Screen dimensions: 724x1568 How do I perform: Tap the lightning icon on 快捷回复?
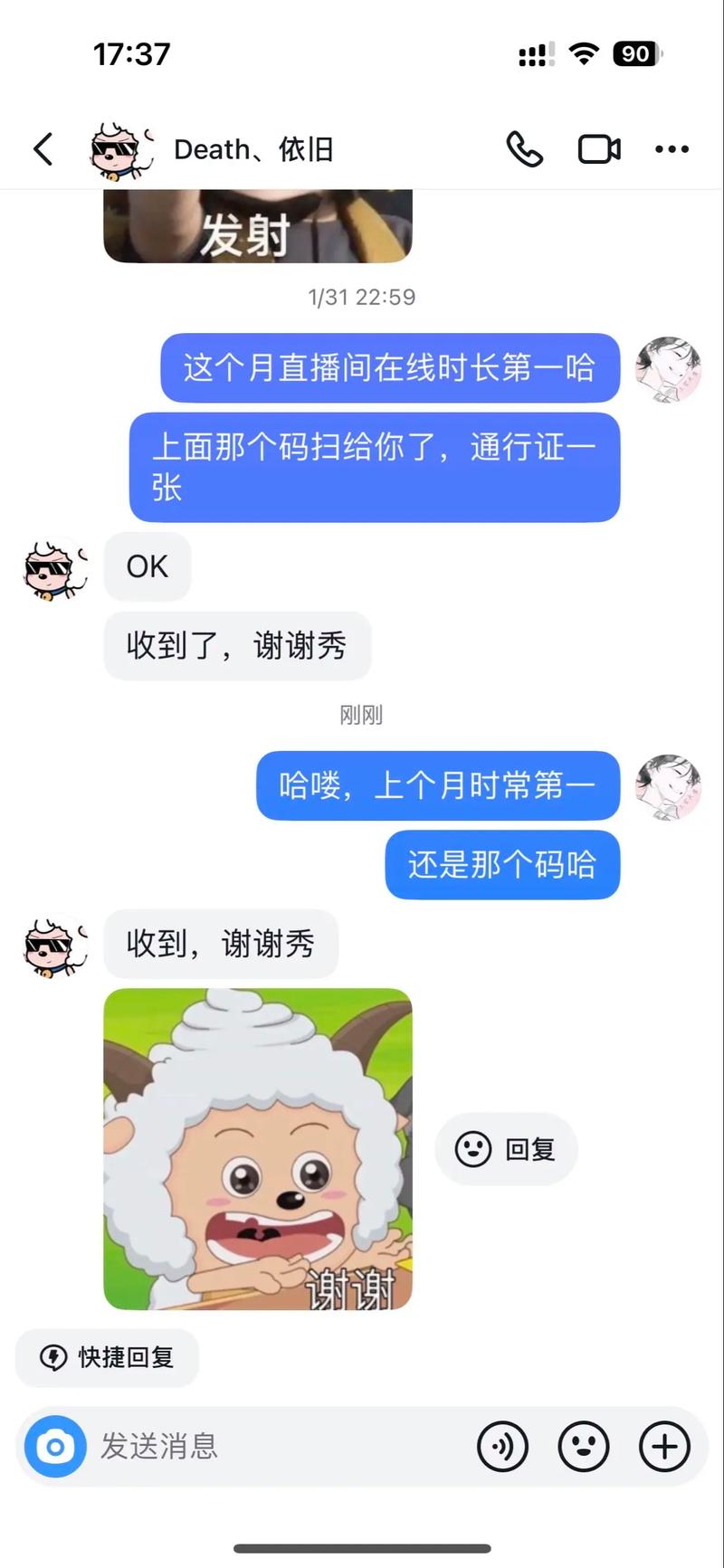tap(52, 1357)
